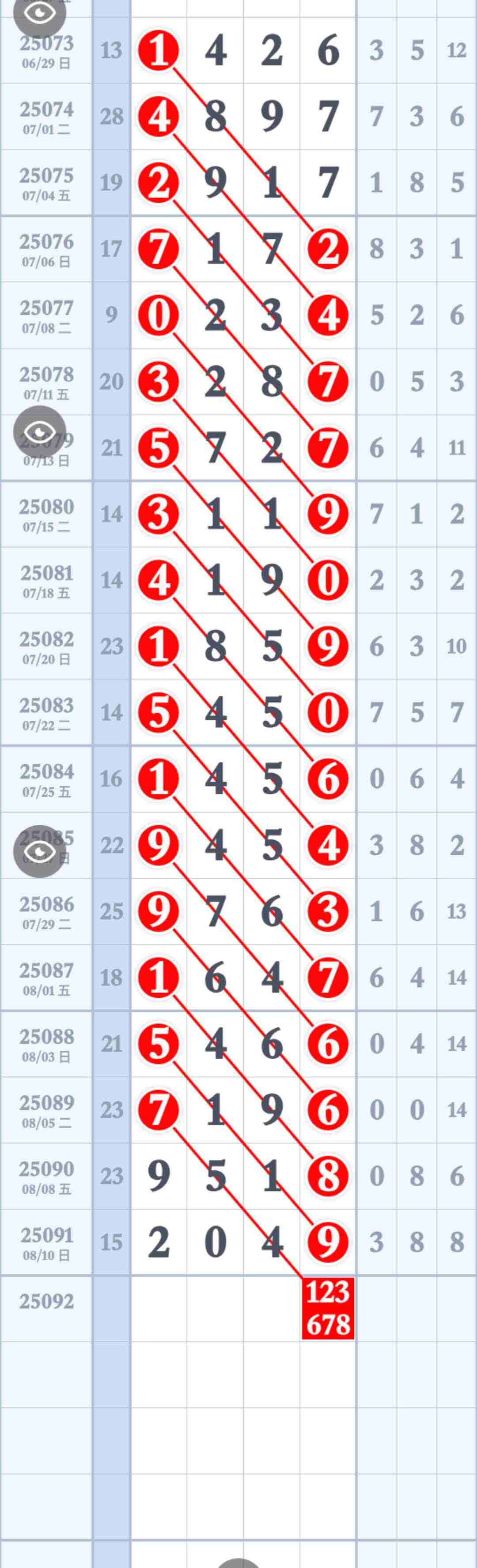Tap the eye icon covering row 25079

40,432
